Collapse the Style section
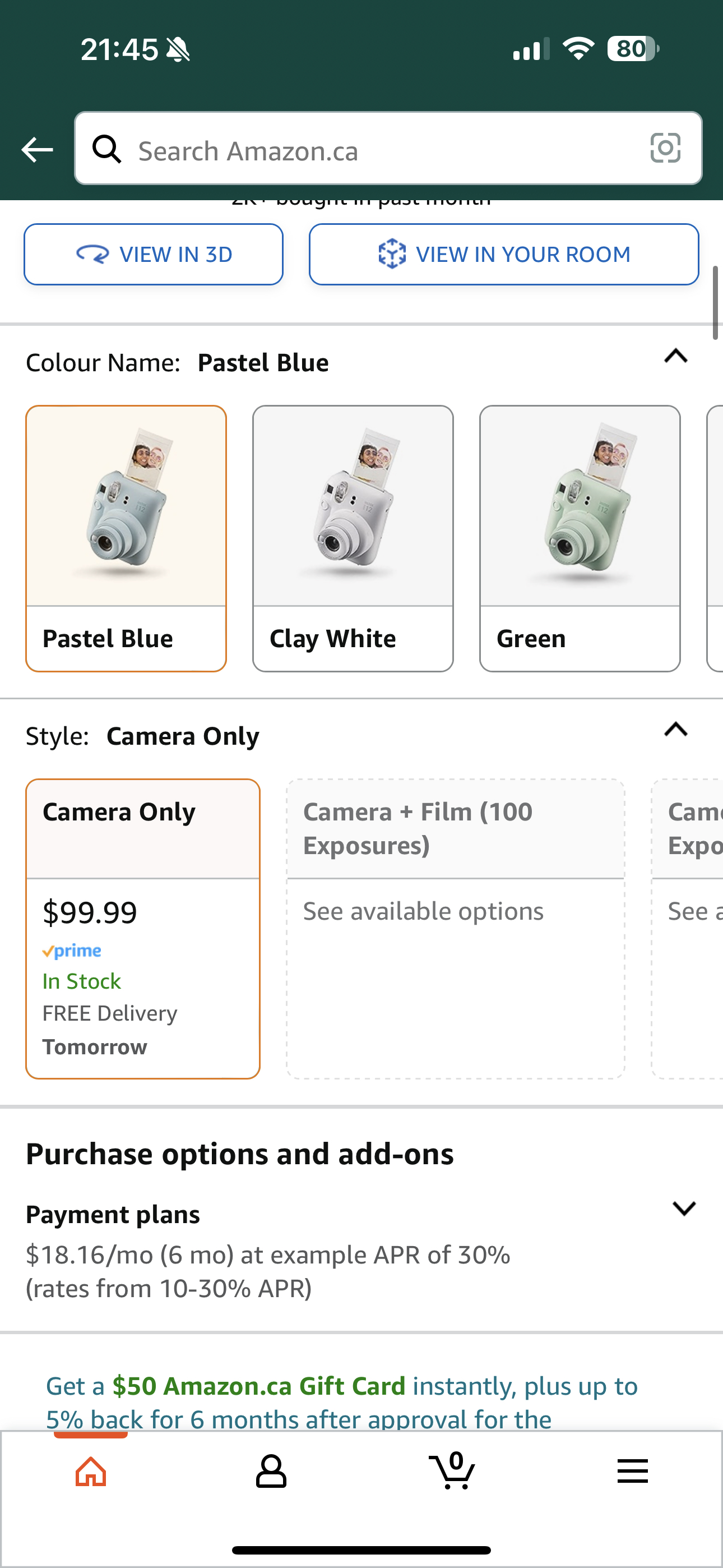The width and height of the screenshot is (723, 1568). coord(675,730)
